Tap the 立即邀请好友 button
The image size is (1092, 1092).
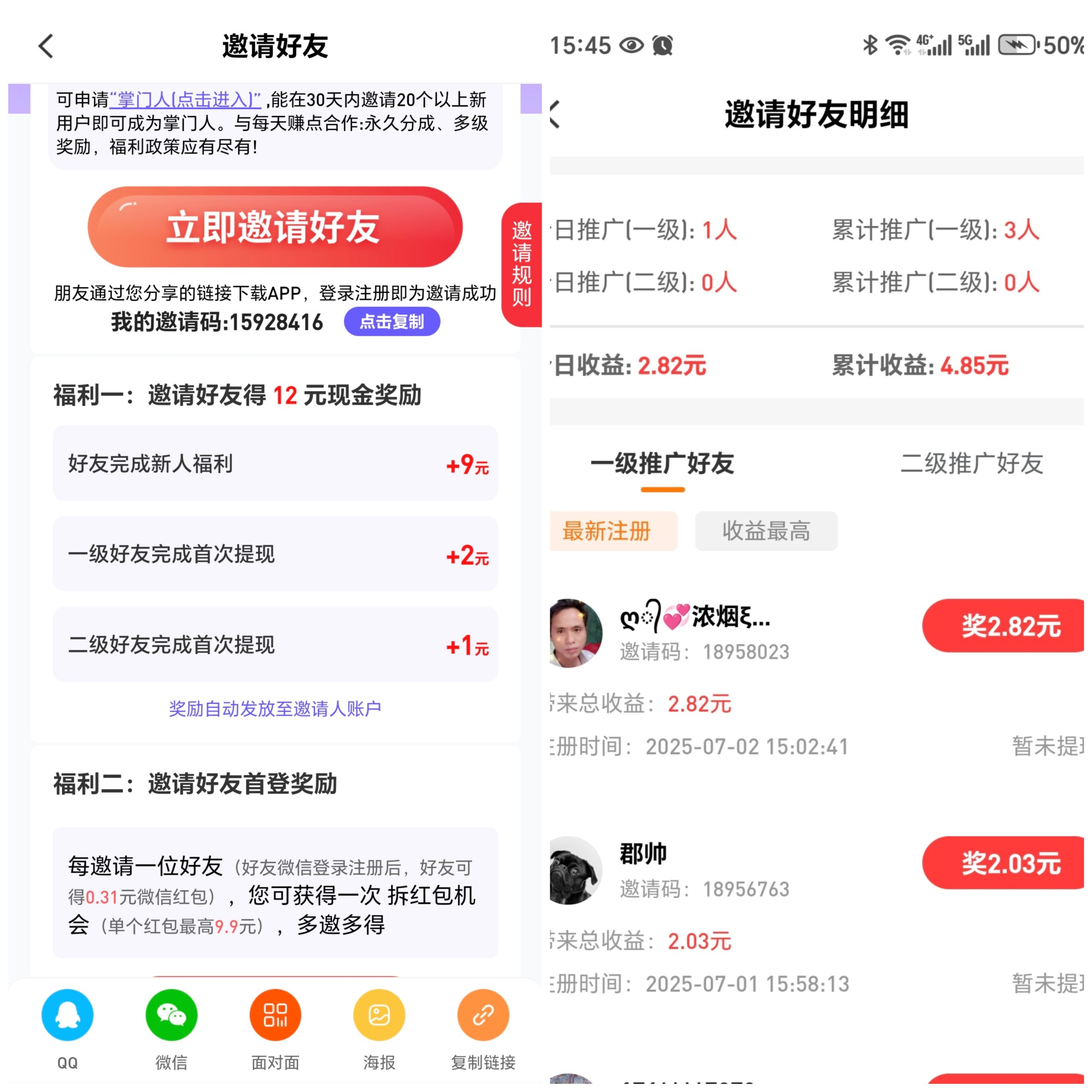tap(275, 227)
